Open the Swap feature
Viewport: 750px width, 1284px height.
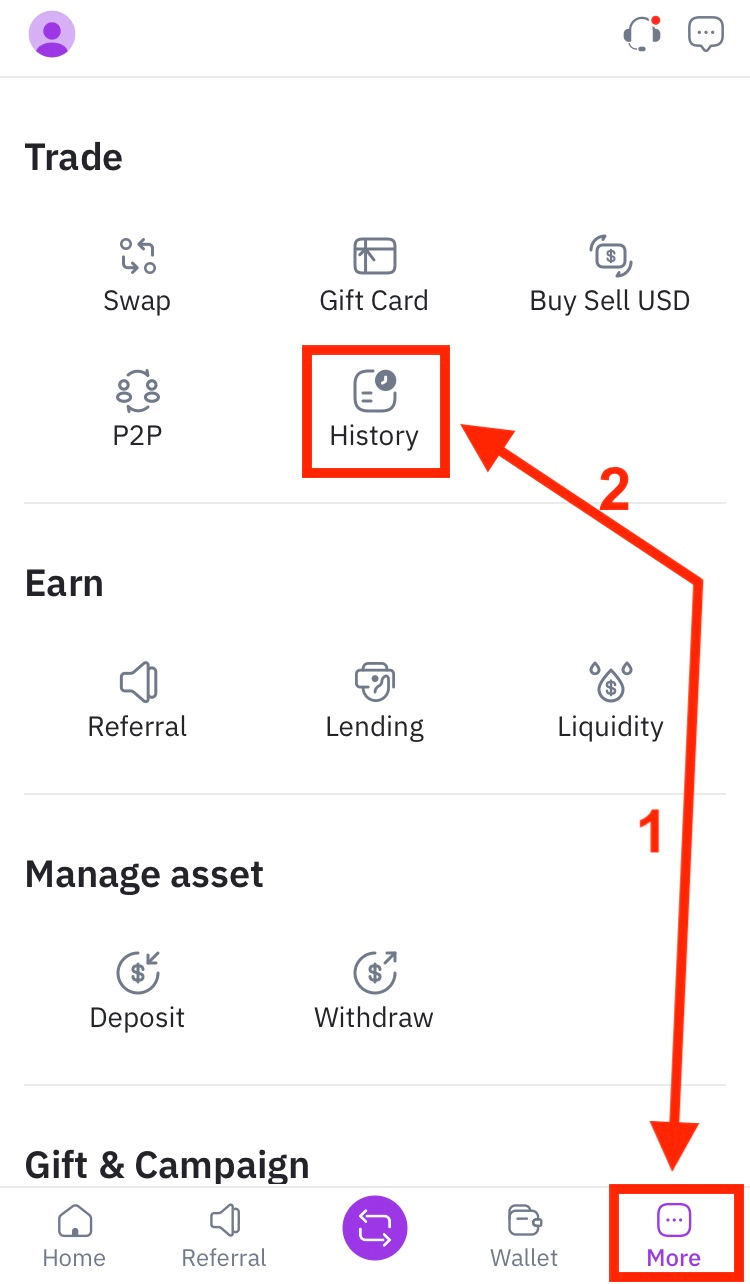(x=137, y=275)
